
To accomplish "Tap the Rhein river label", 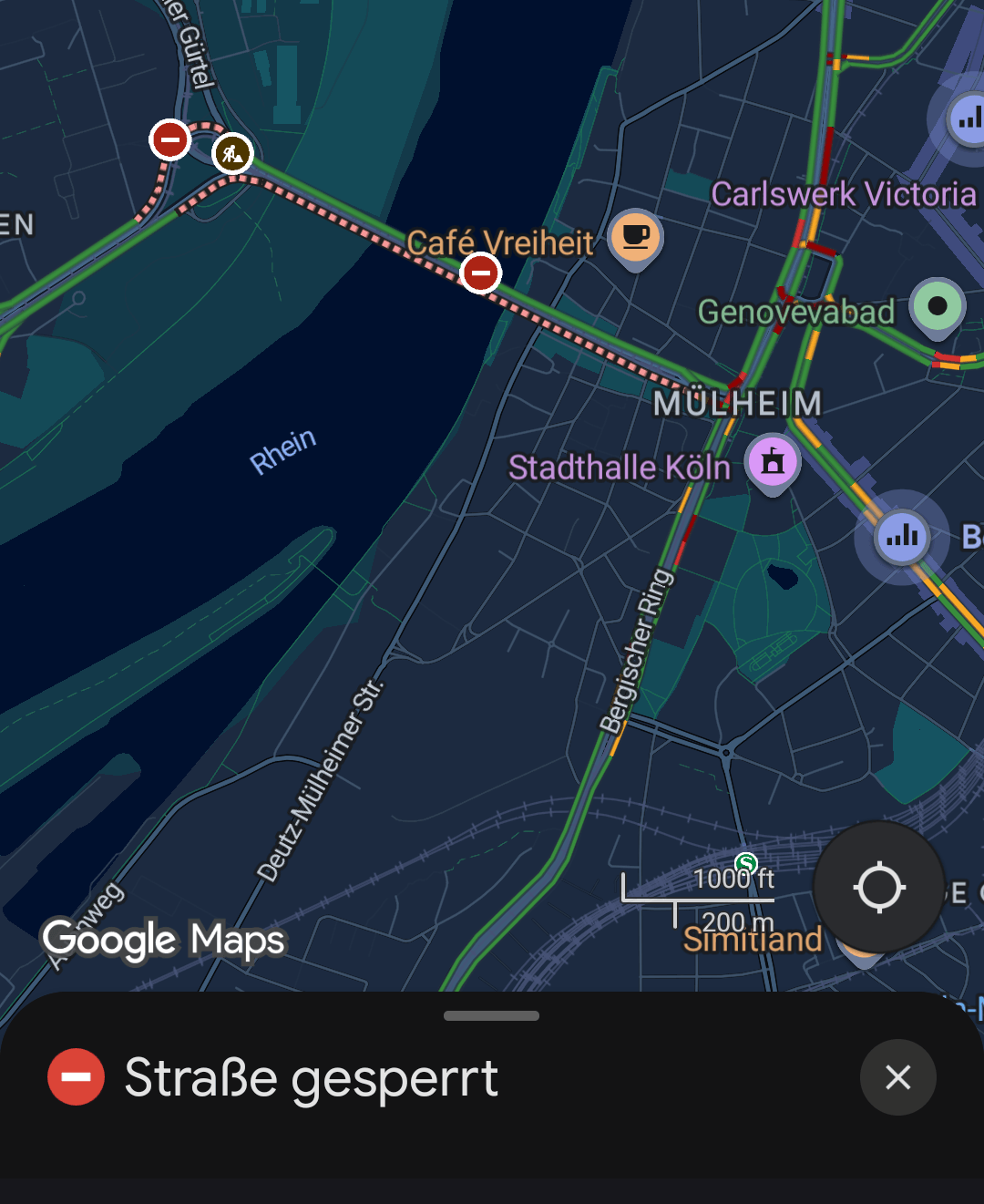I will [x=283, y=448].
